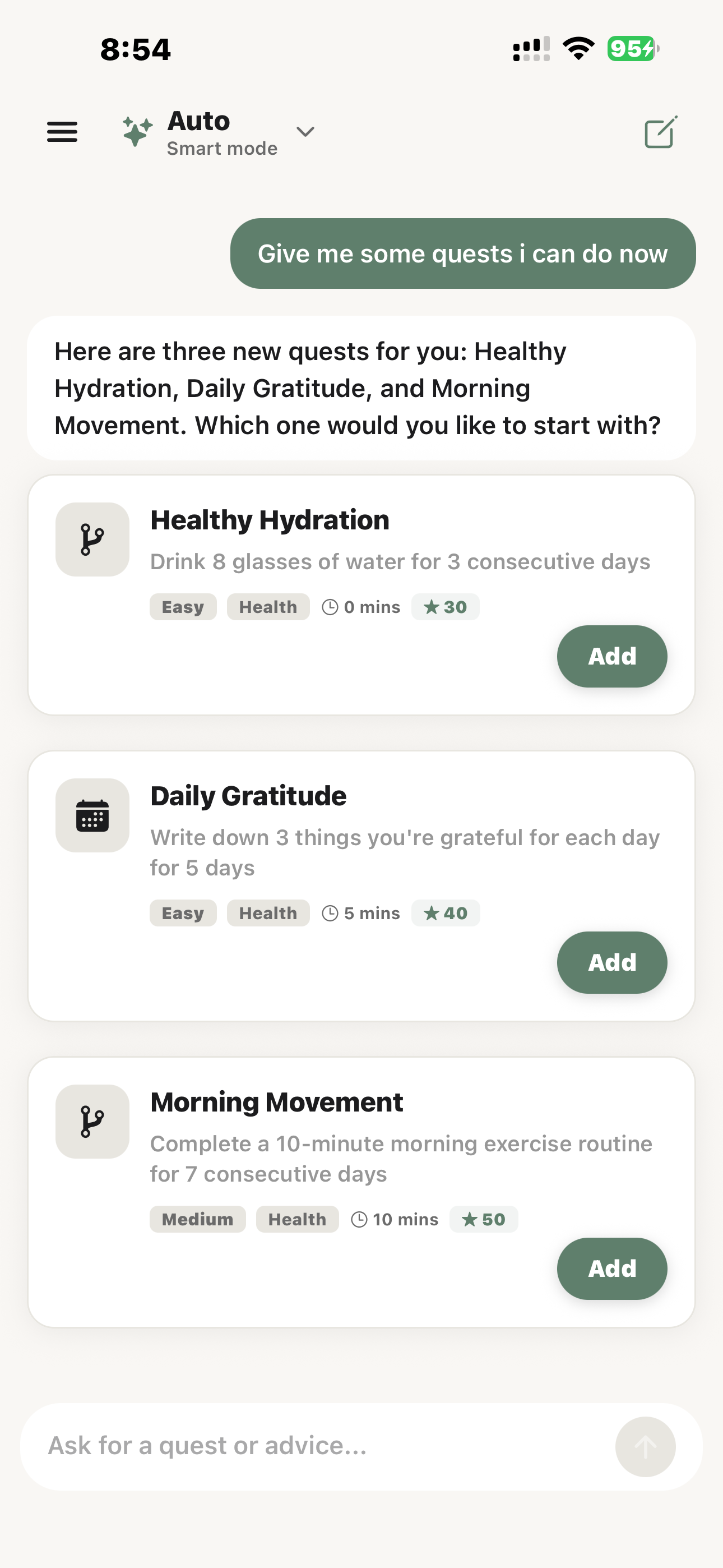
Task: Click the Health tag on Daily Gratitude
Action: point(268,913)
